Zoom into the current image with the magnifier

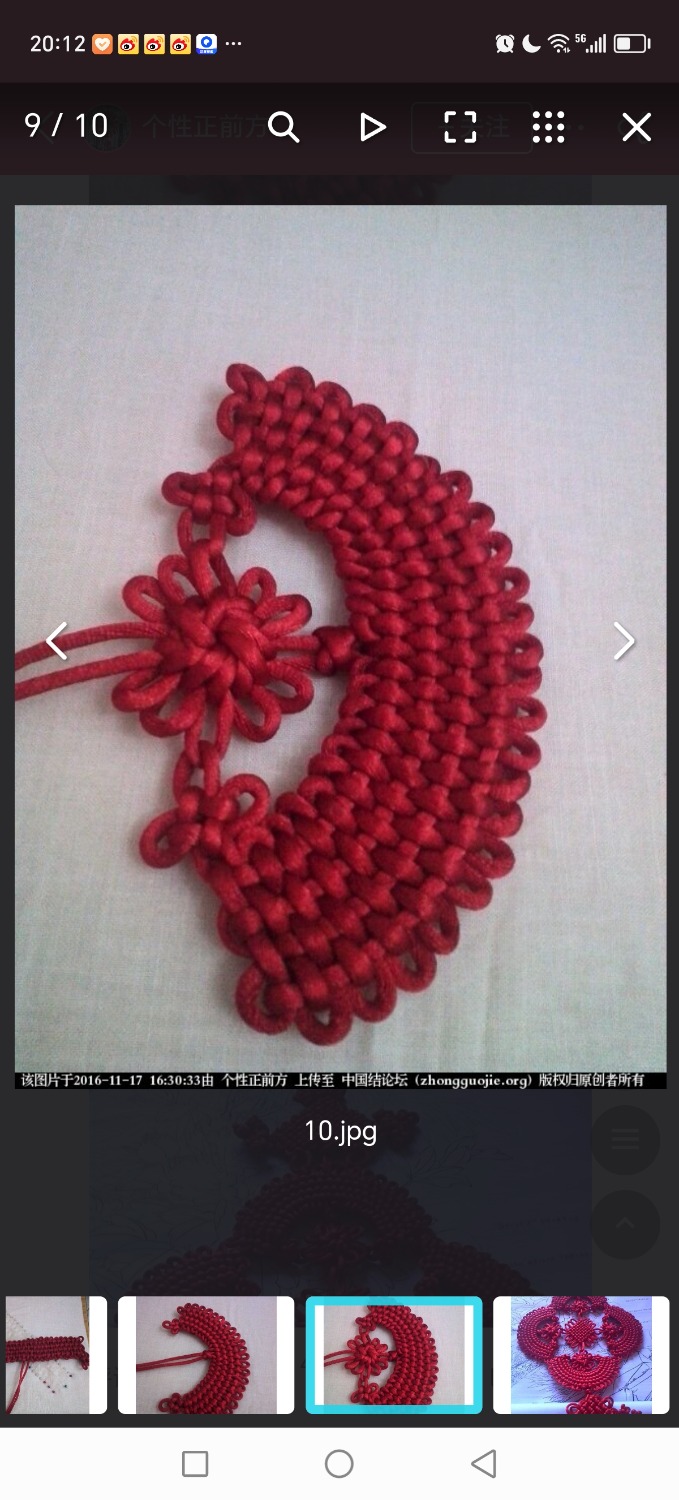[284, 127]
